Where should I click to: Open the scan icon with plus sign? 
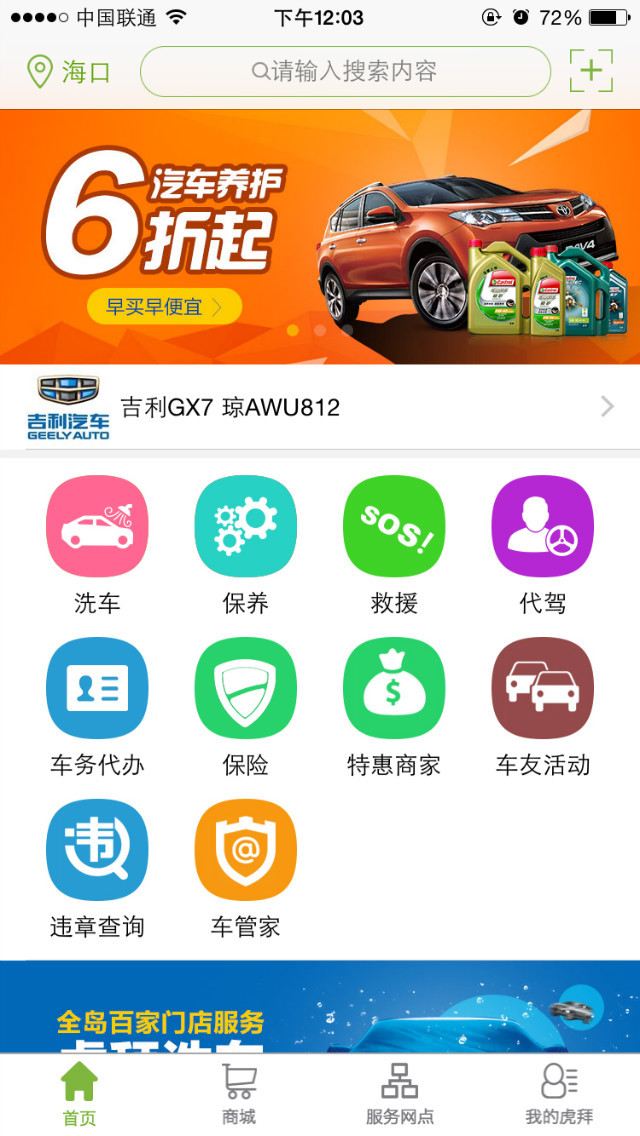591,70
